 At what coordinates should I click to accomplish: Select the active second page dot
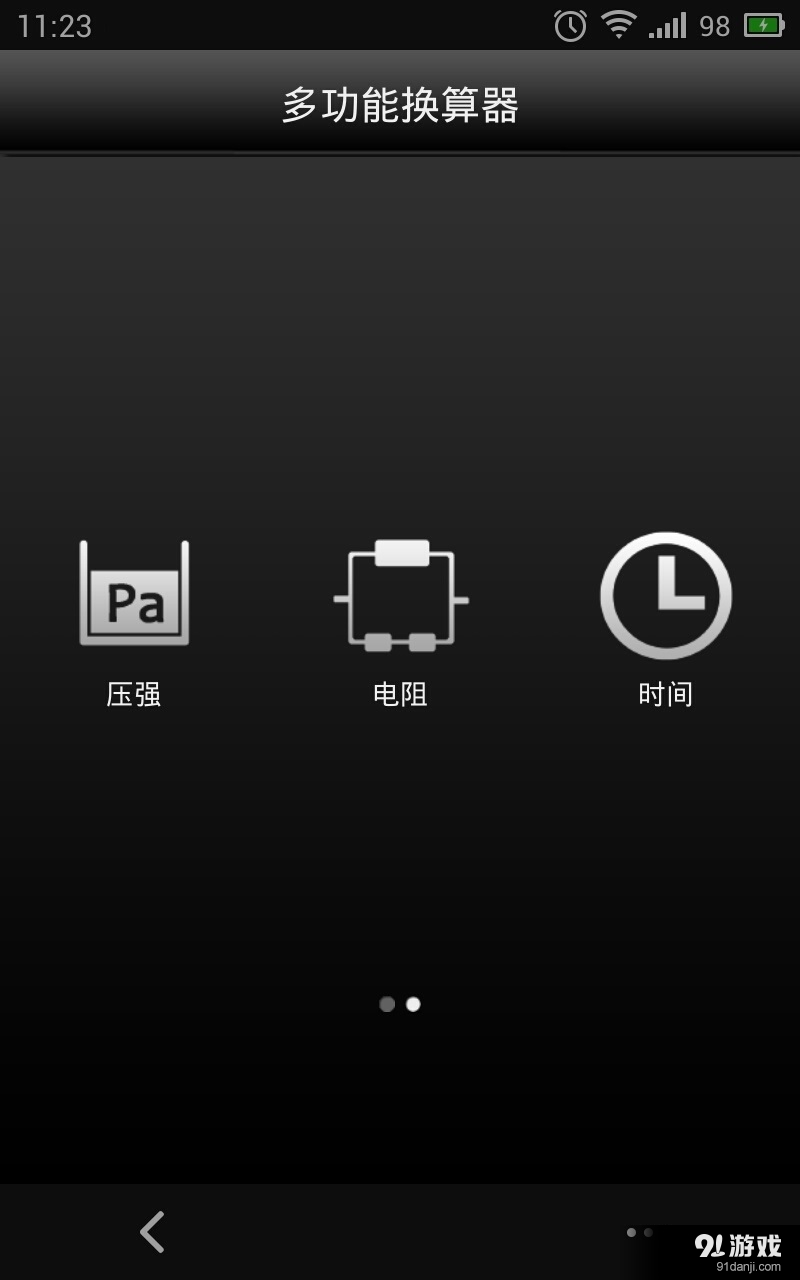[x=412, y=1004]
